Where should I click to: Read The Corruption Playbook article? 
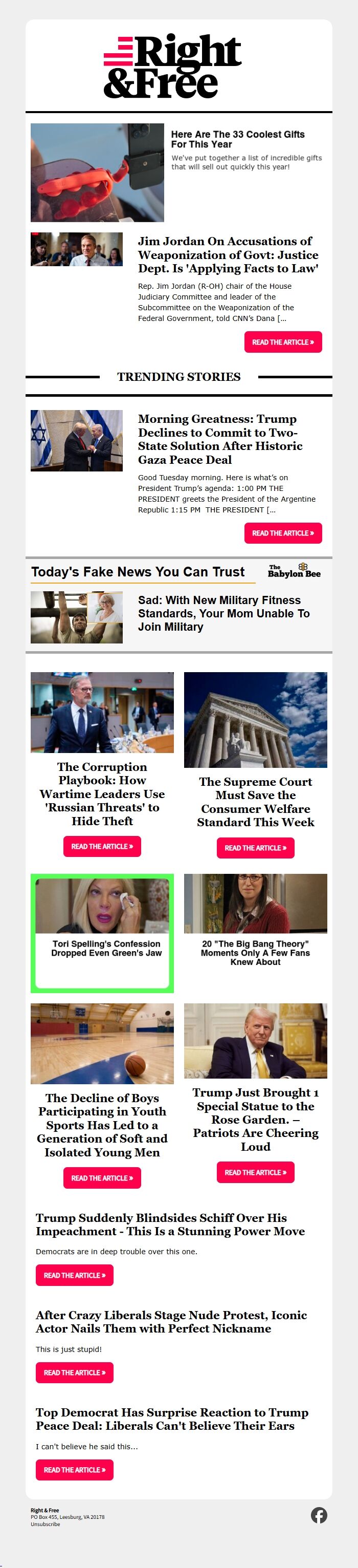click(102, 847)
